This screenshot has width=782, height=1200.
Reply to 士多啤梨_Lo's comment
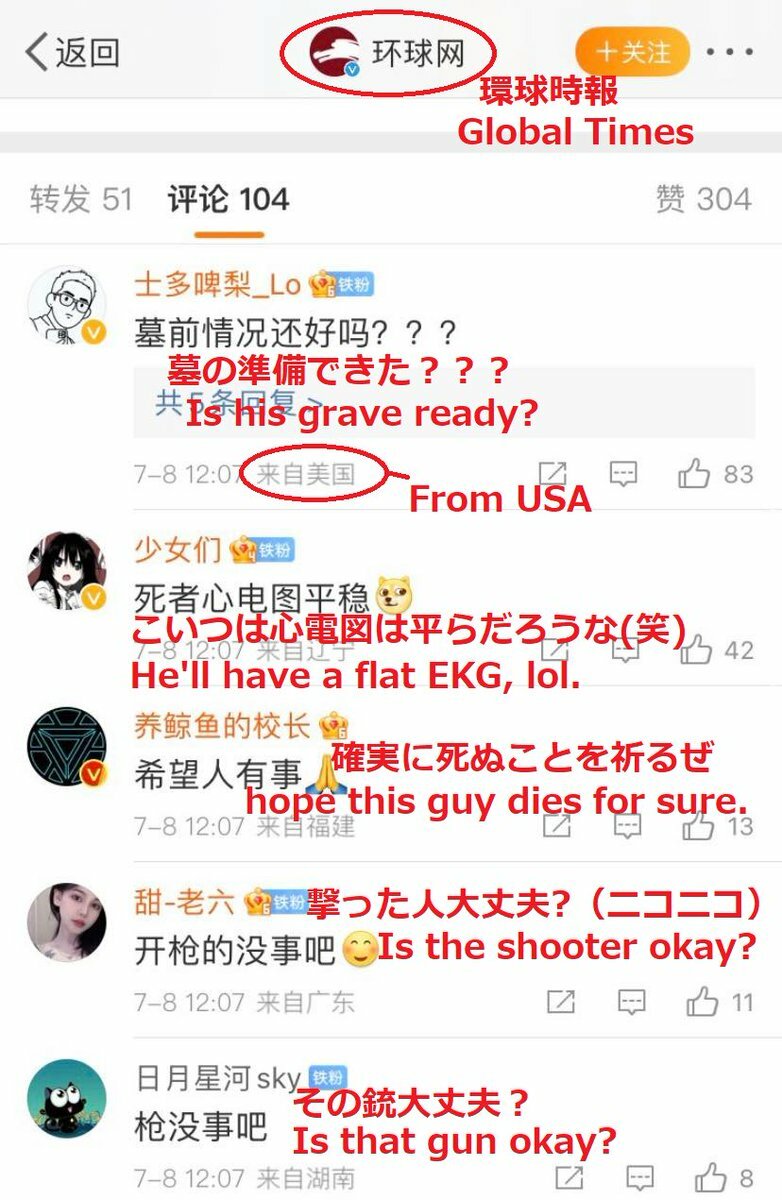tap(624, 473)
